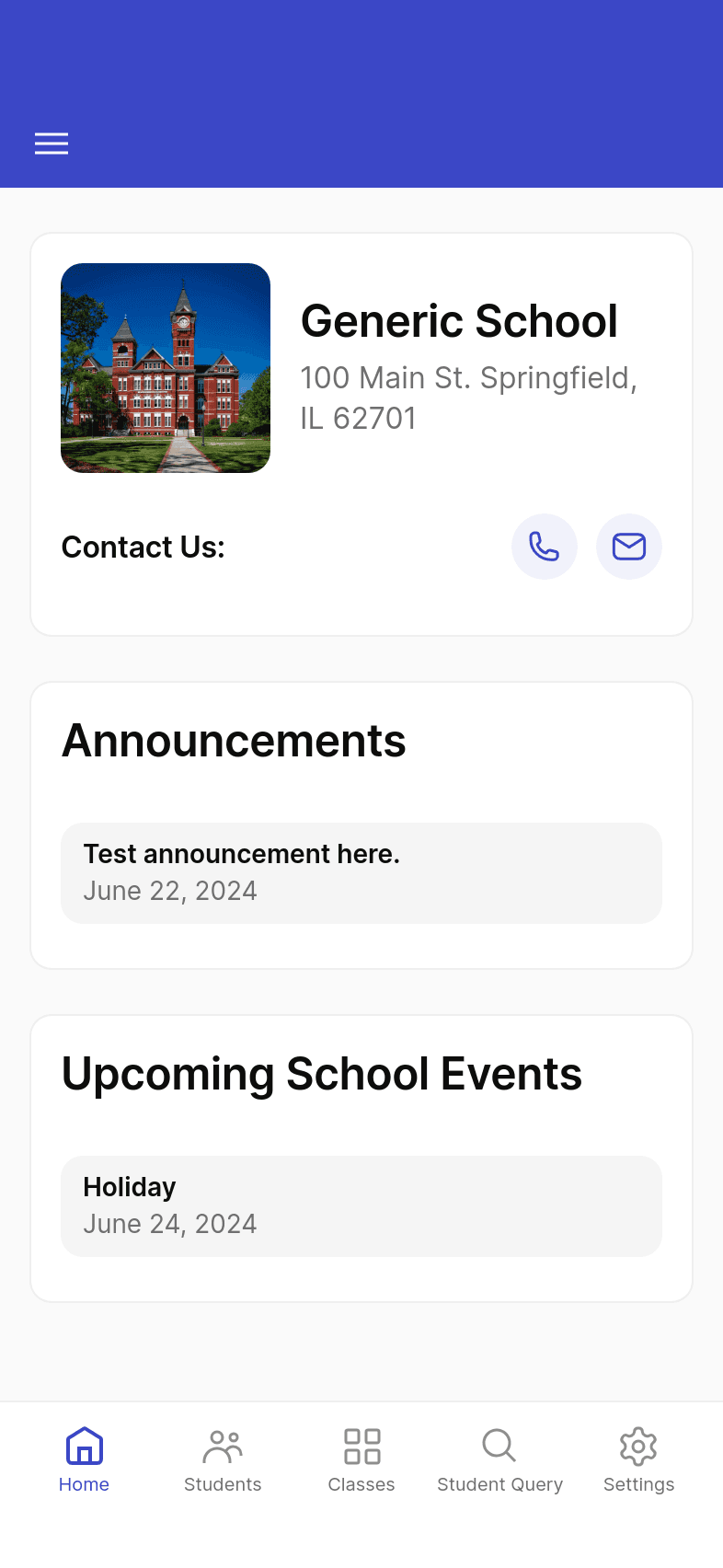Image resolution: width=723 pixels, height=1568 pixels.
Task: Open the hamburger drawer menu
Action: [52, 144]
